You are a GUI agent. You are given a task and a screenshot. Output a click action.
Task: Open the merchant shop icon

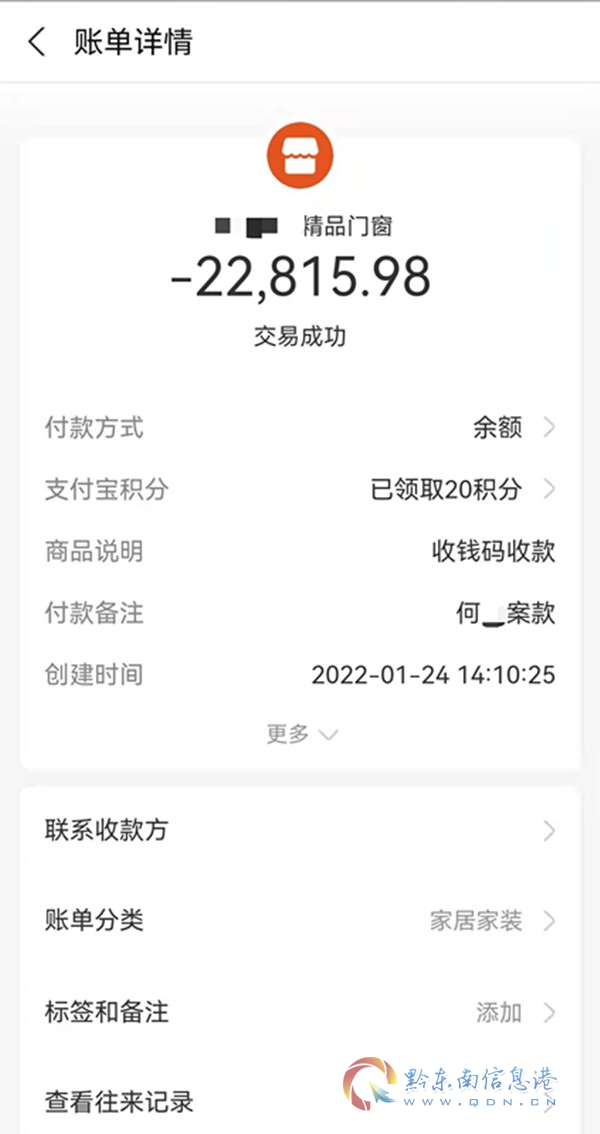pyautogui.click(x=299, y=159)
